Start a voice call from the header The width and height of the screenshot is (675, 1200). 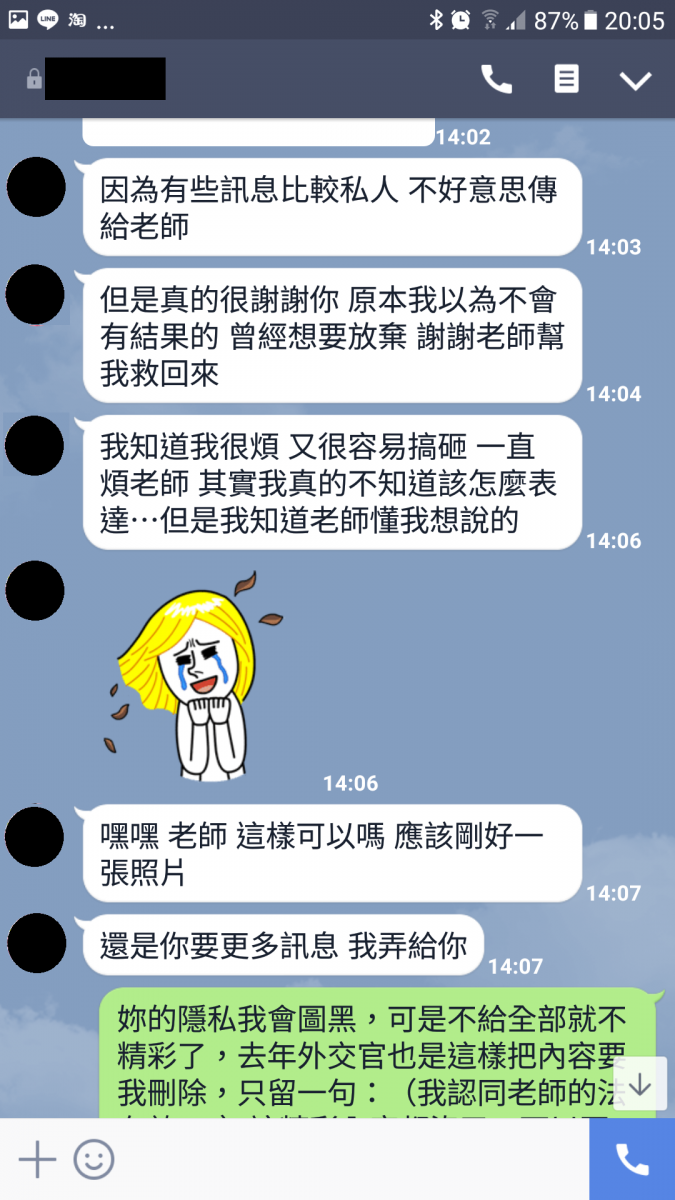(x=496, y=80)
